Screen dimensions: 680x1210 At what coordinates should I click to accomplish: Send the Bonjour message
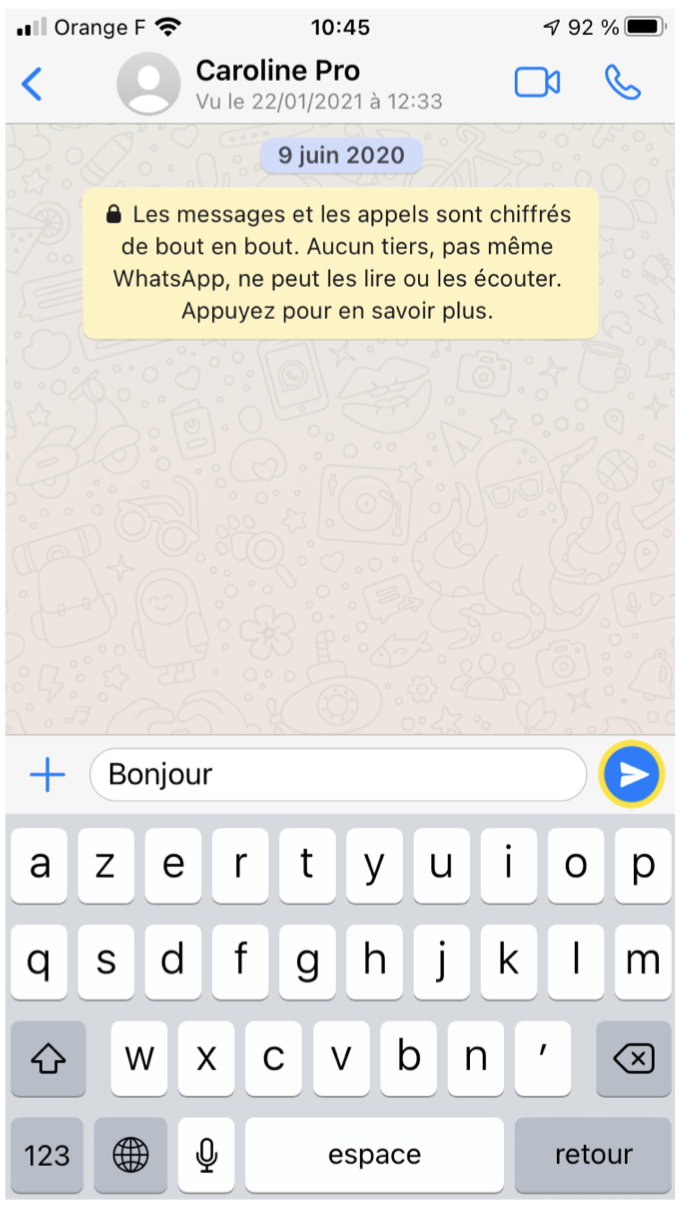[632, 774]
